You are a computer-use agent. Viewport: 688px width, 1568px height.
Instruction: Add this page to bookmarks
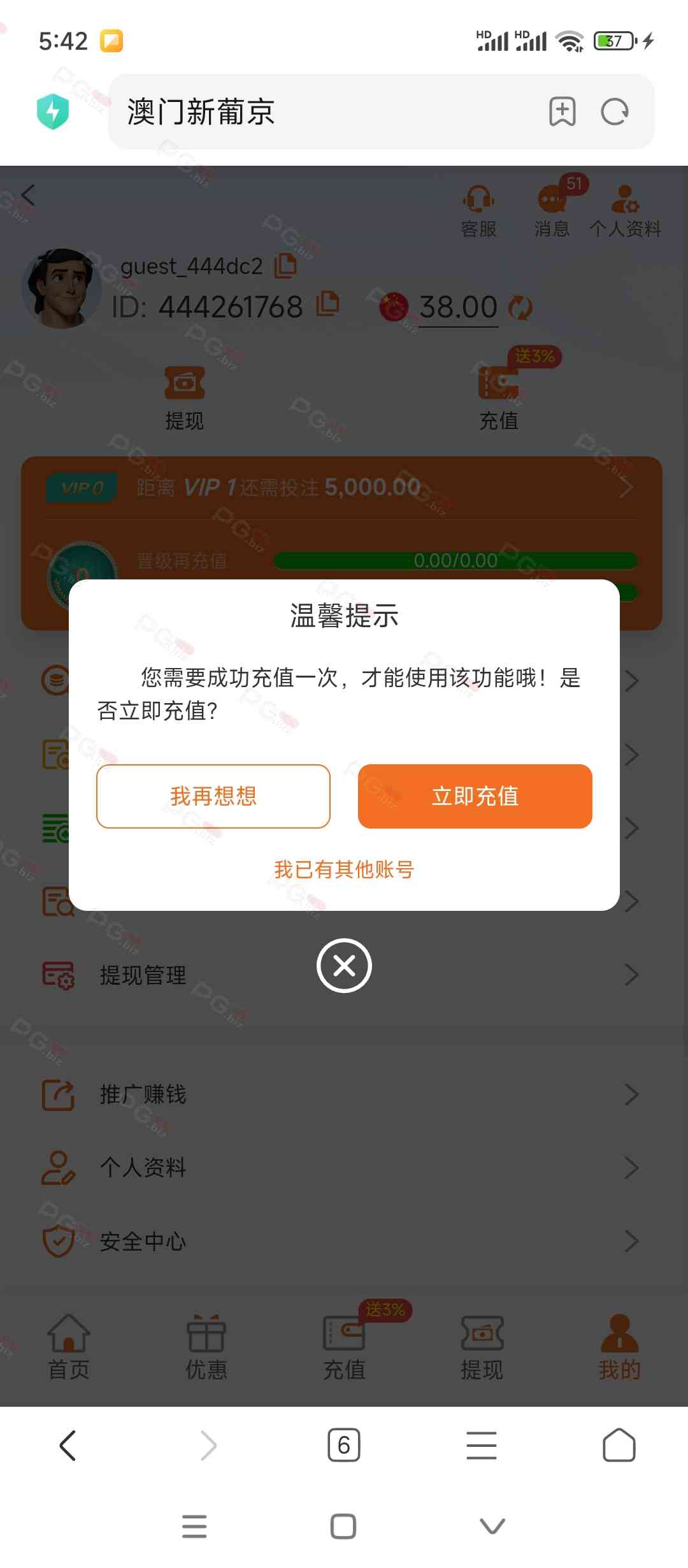click(563, 112)
